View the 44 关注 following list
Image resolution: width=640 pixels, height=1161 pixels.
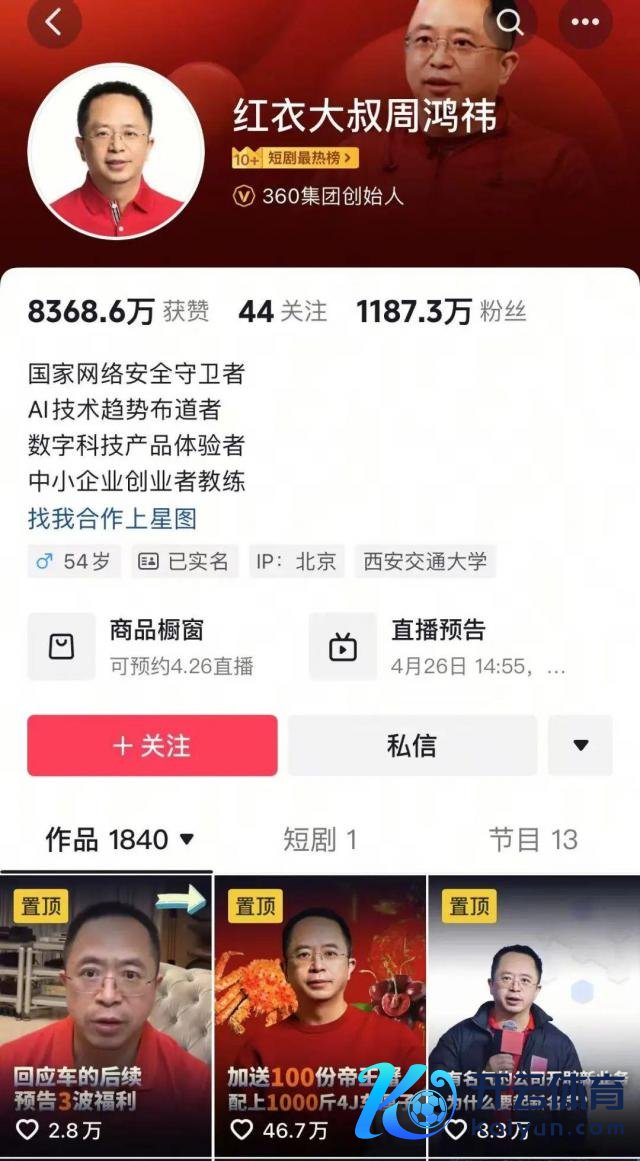[282, 312]
